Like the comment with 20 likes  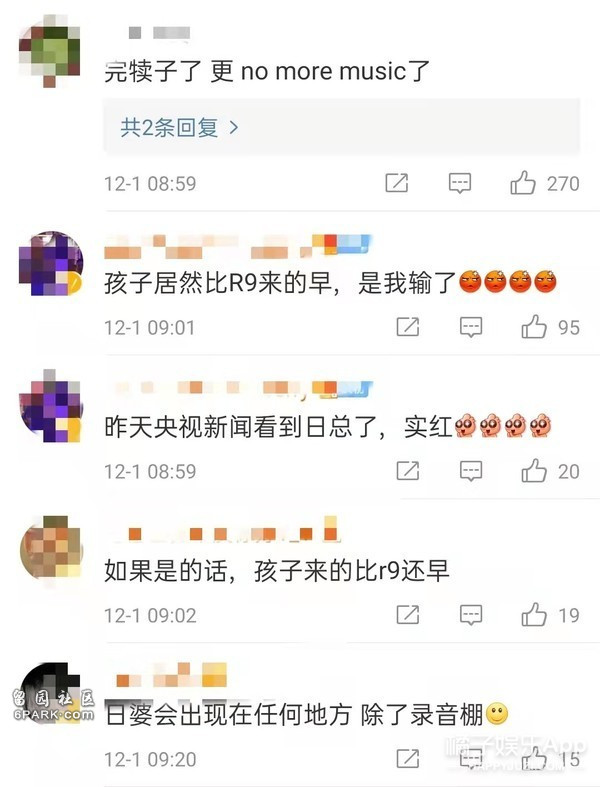[534, 470]
